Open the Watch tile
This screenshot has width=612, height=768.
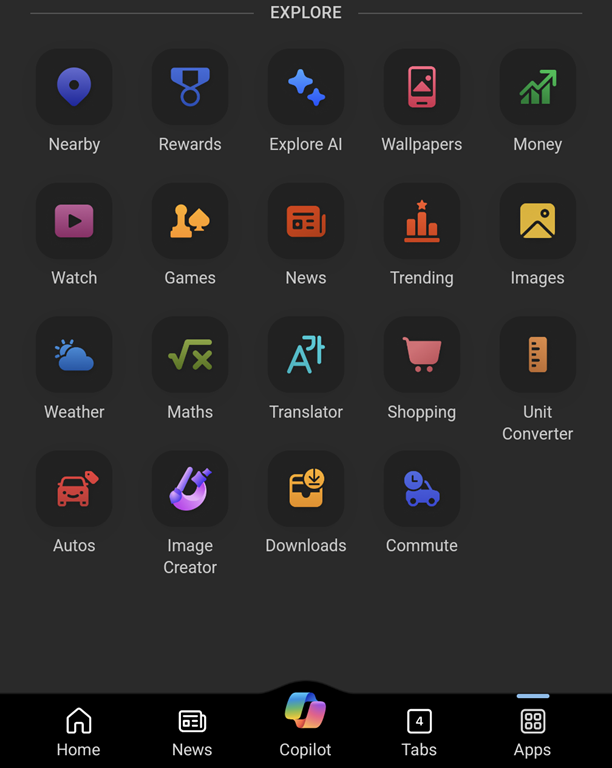[74, 222]
